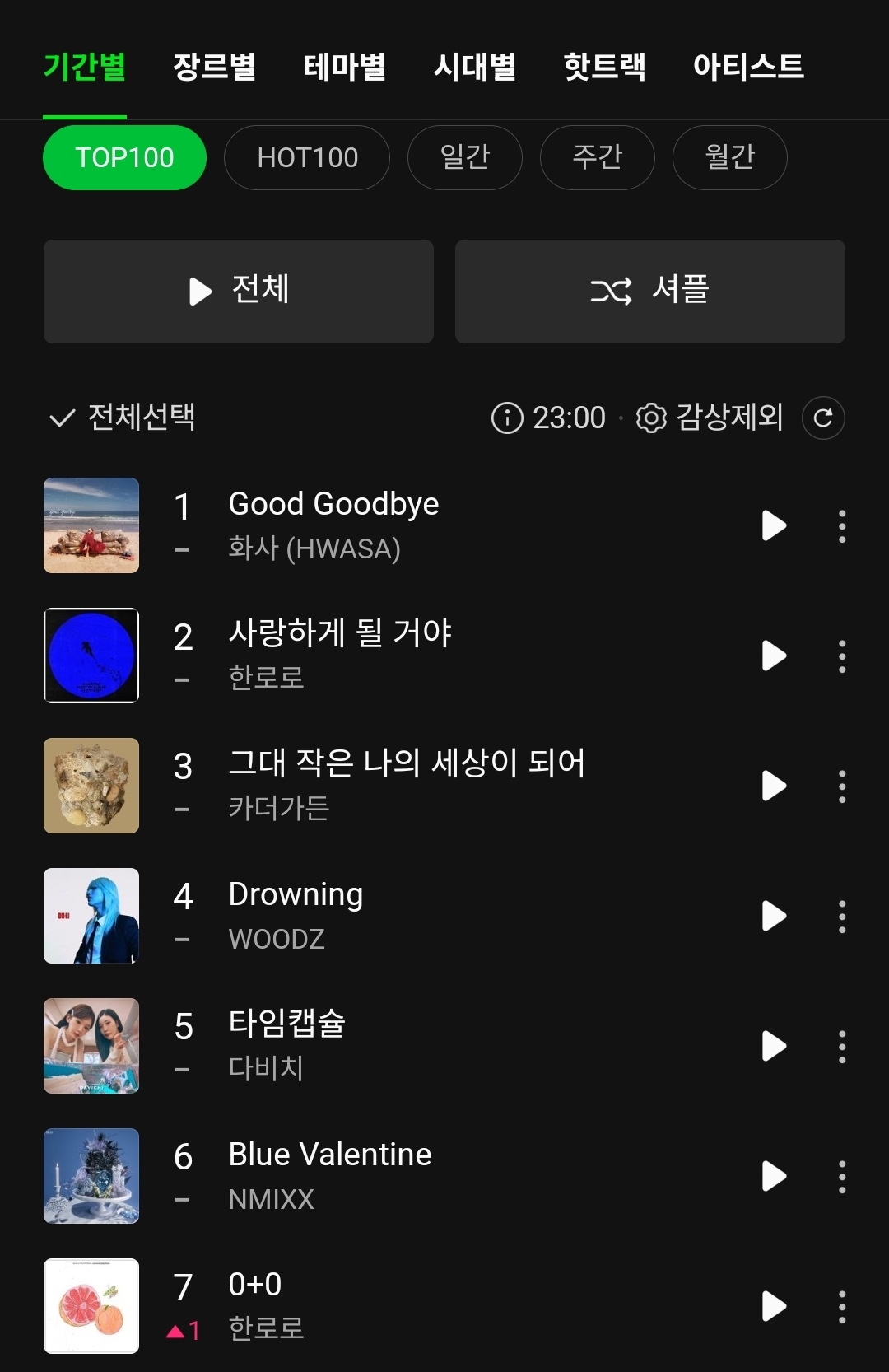Tap the refresh icon to reload chart

point(822,418)
